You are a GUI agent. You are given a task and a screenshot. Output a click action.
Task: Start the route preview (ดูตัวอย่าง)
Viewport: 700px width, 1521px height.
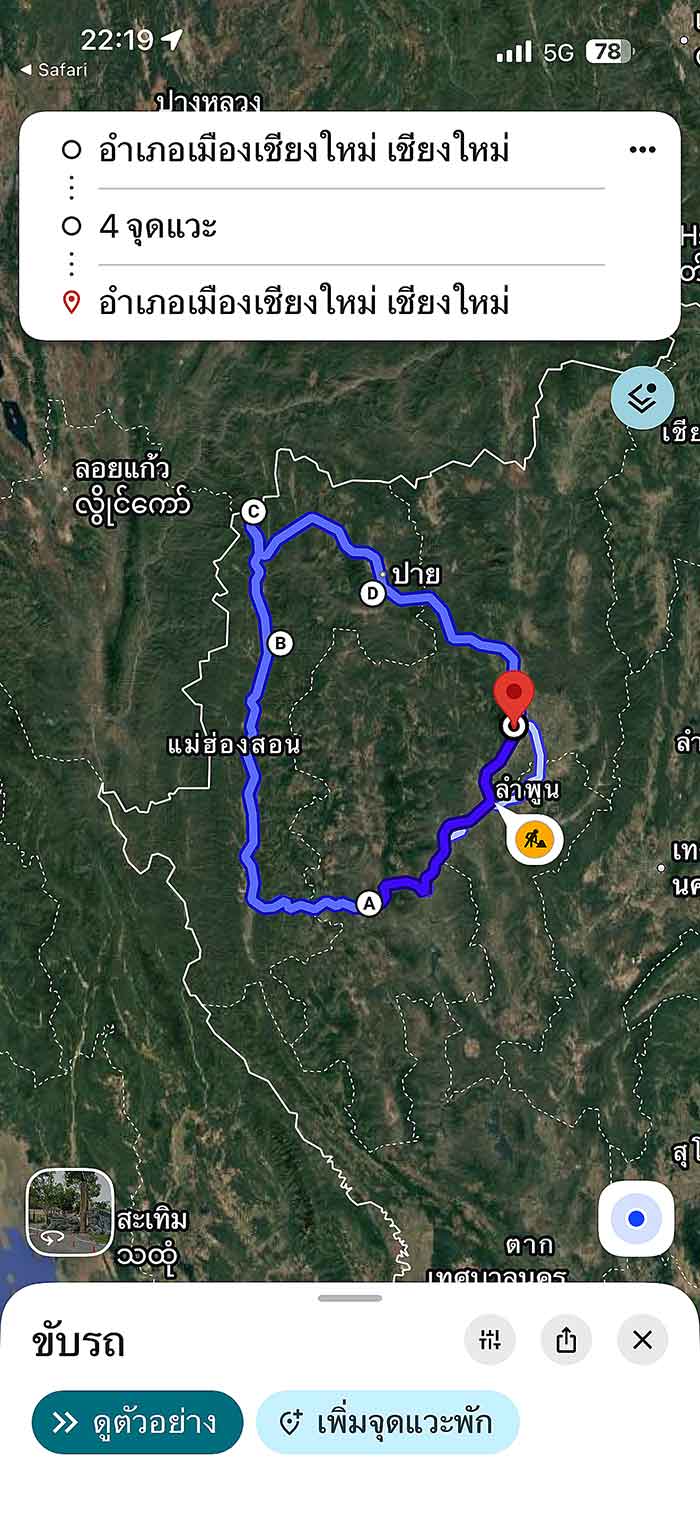tap(137, 1422)
